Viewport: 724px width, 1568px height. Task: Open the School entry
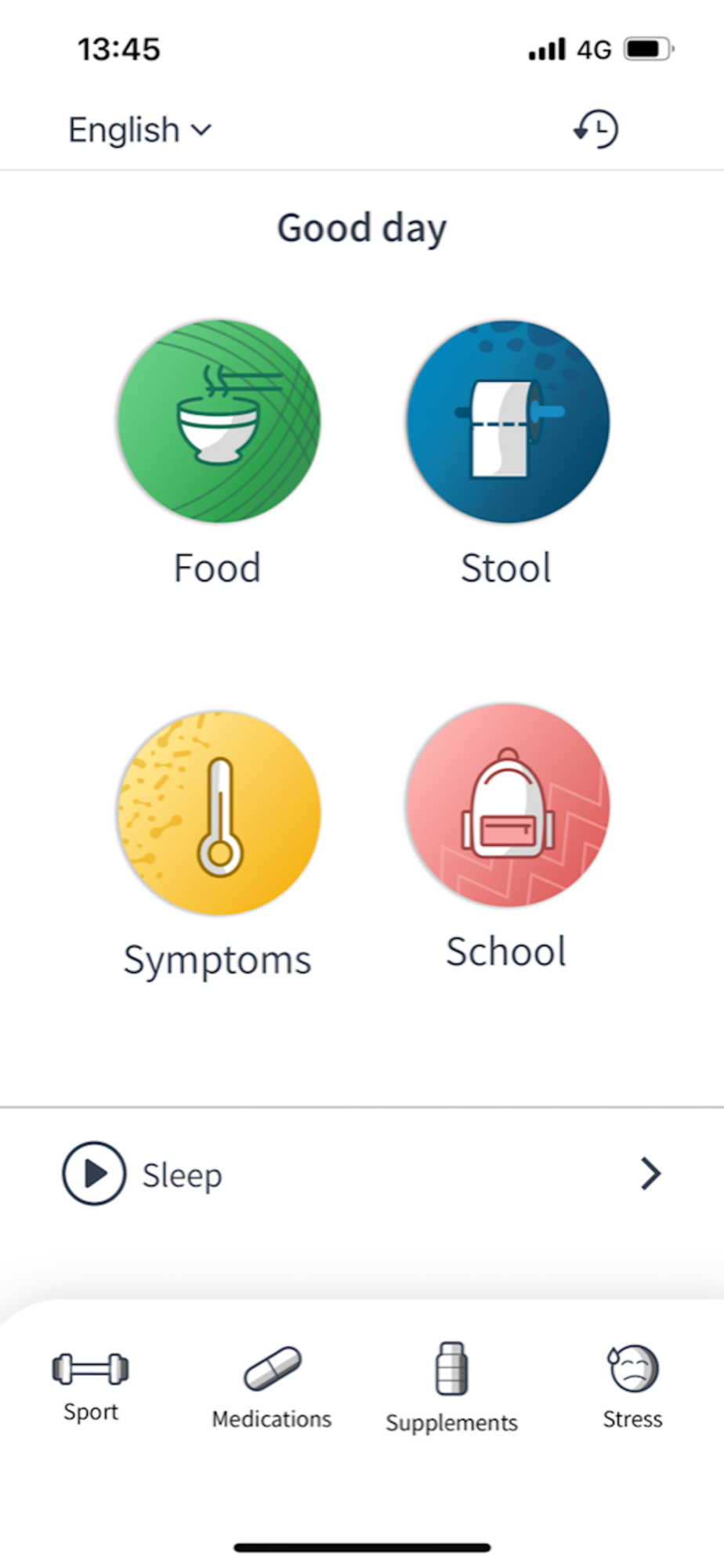(x=508, y=805)
